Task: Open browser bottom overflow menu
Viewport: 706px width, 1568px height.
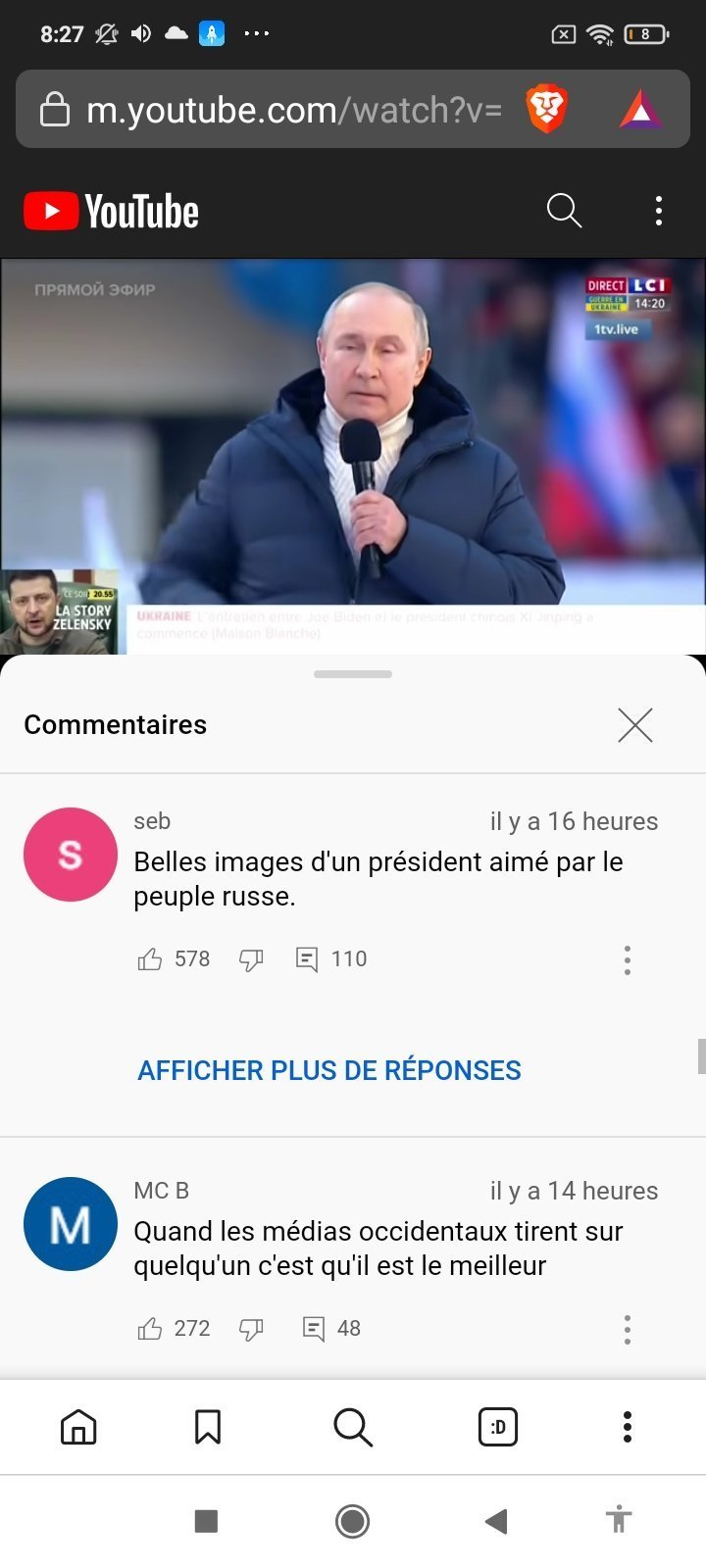Action: pyautogui.click(x=628, y=1427)
